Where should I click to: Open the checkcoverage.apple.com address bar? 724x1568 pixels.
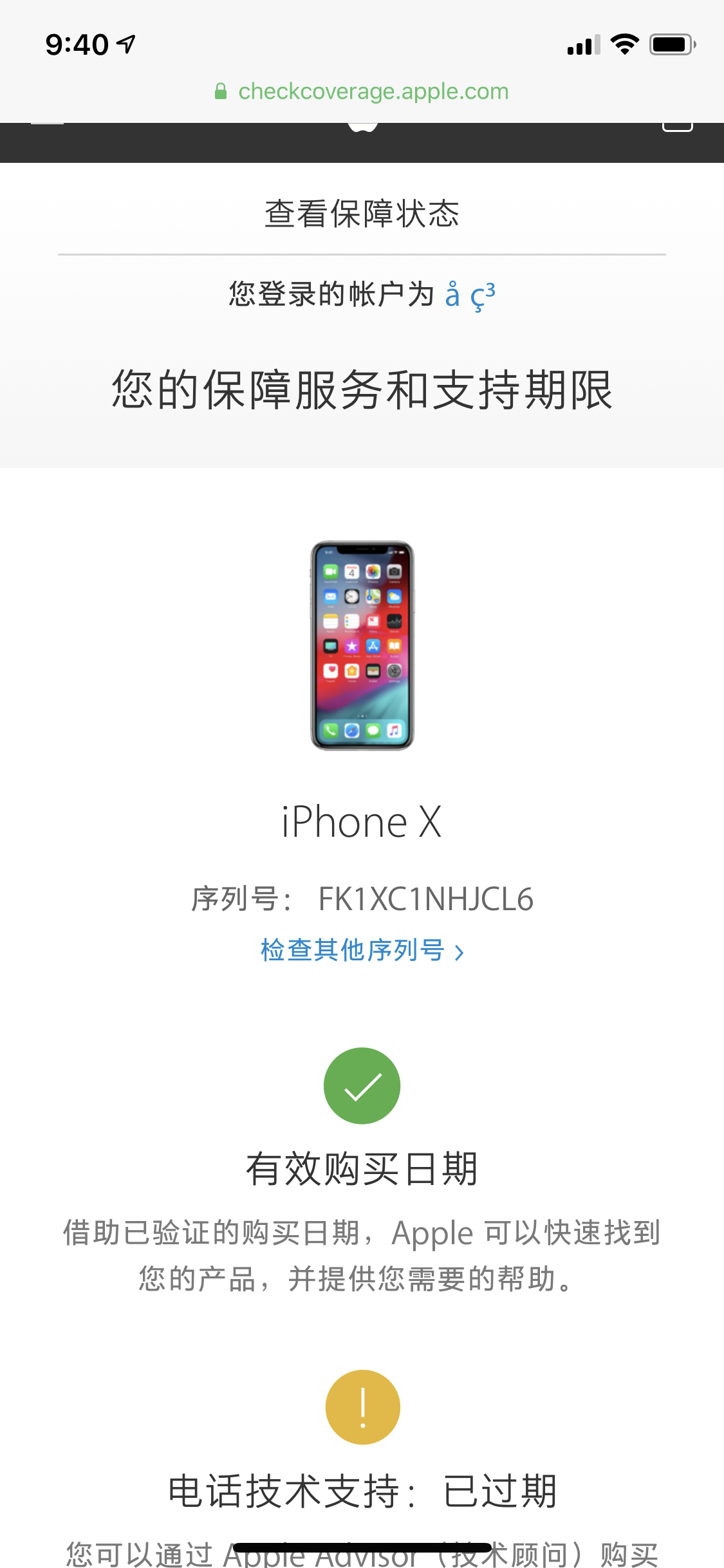(362, 91)
